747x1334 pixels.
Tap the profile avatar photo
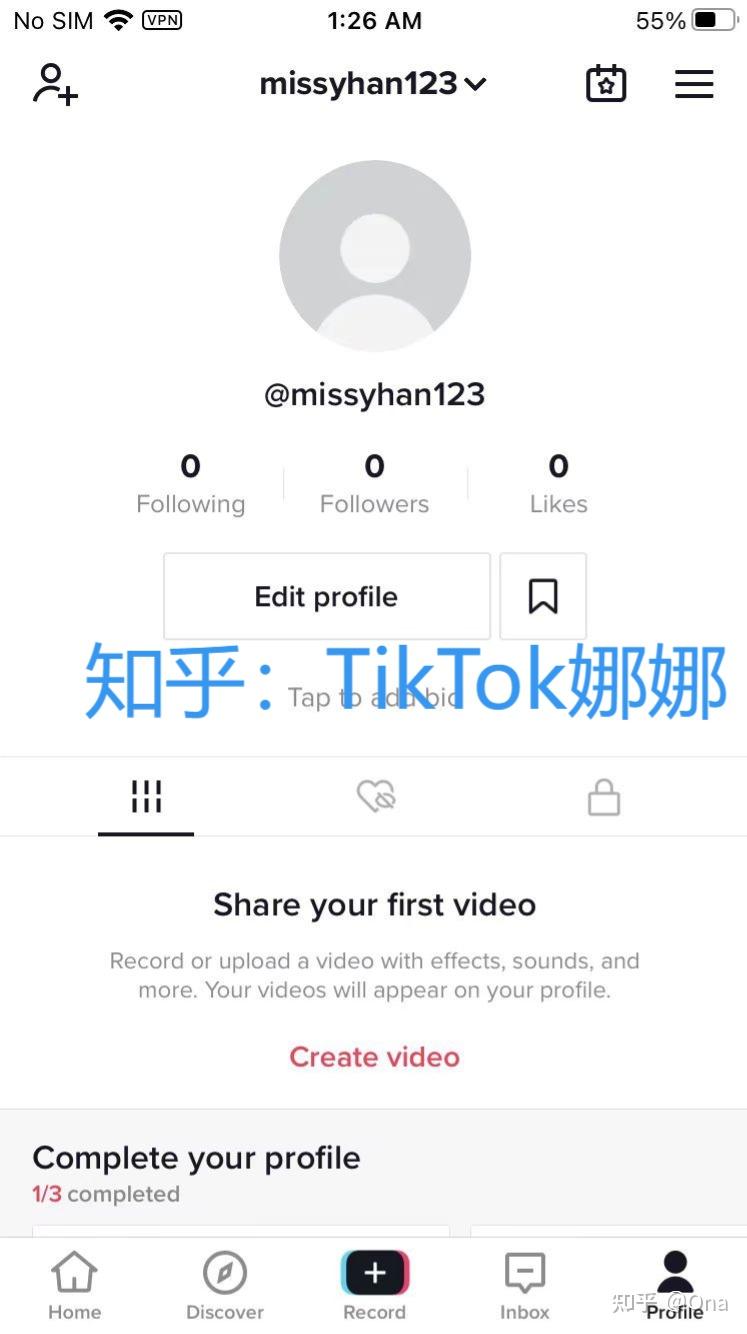click(374, 256)
